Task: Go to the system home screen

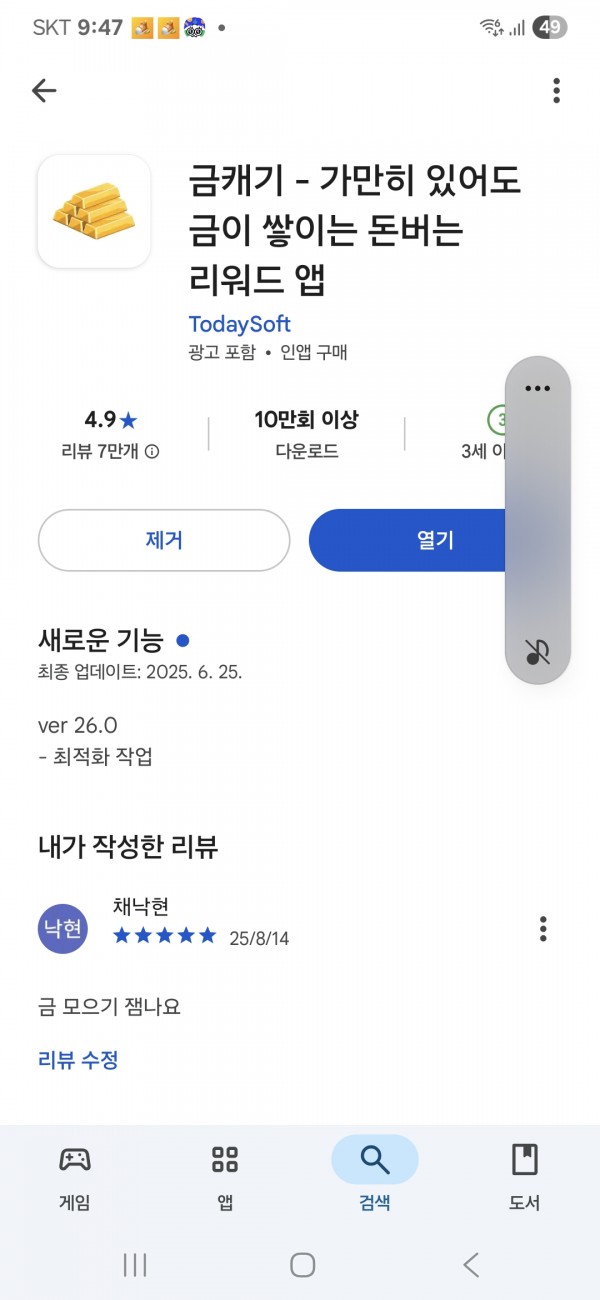Action: coord(302,1265)
